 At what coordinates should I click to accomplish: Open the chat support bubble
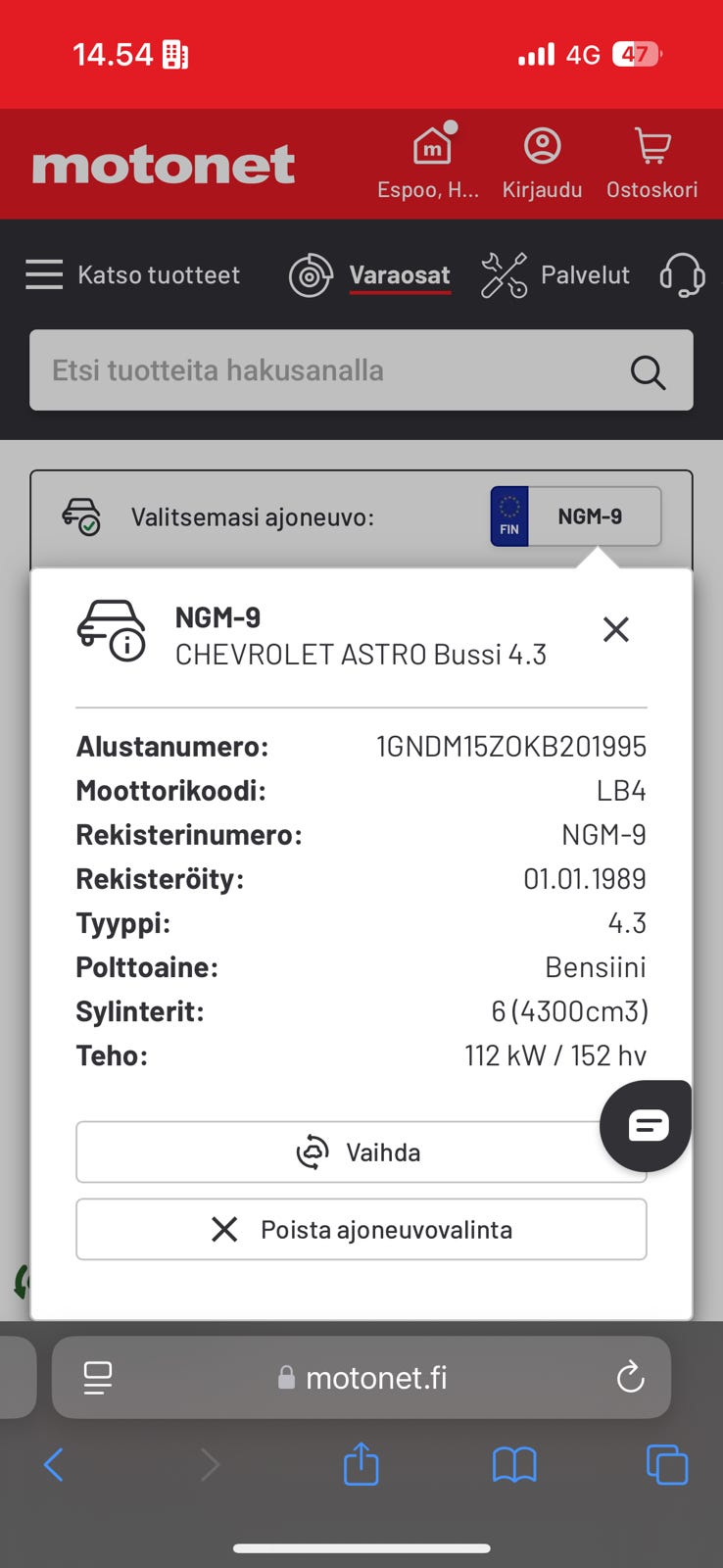[647, 1126]
